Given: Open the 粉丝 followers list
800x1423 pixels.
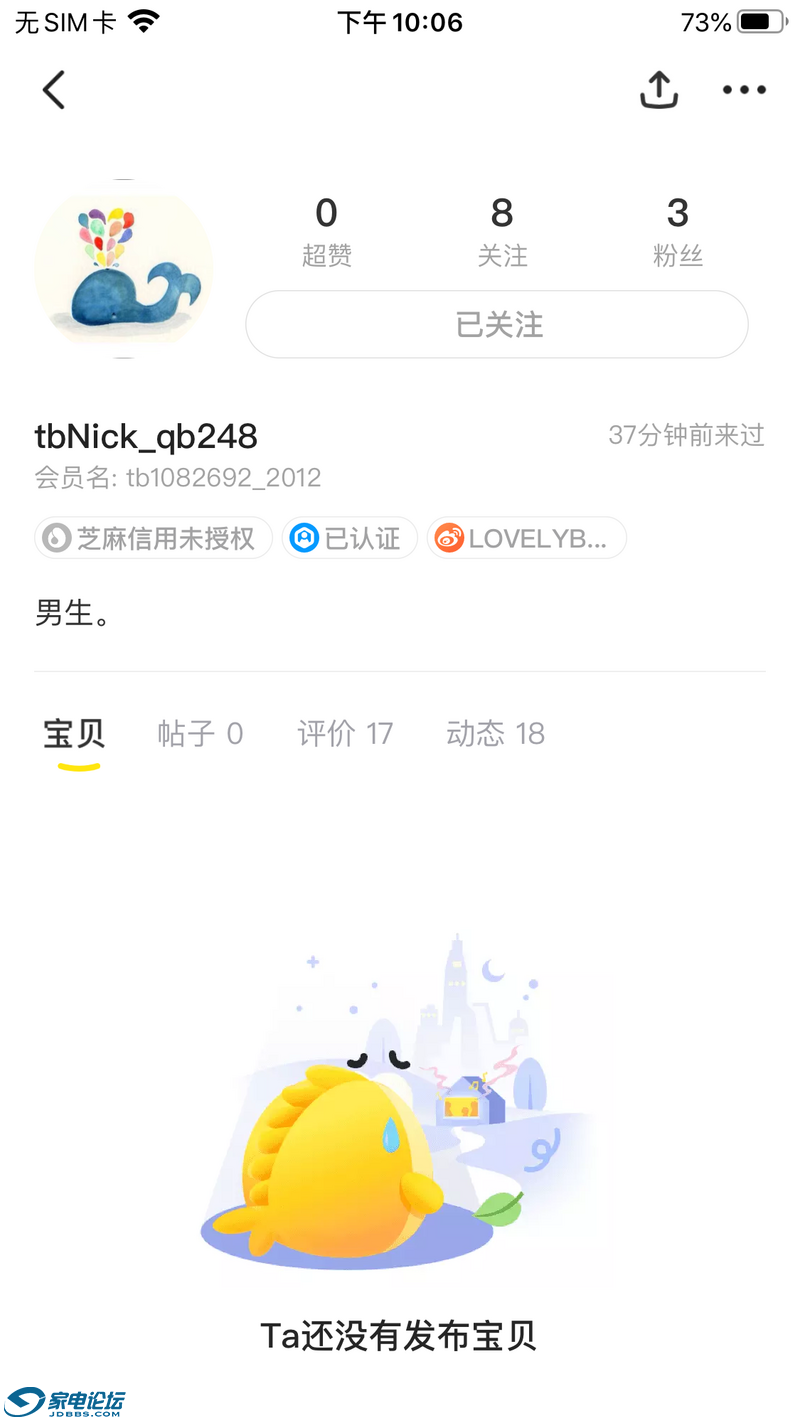Looking at the screenshot, I should [678, 231].
